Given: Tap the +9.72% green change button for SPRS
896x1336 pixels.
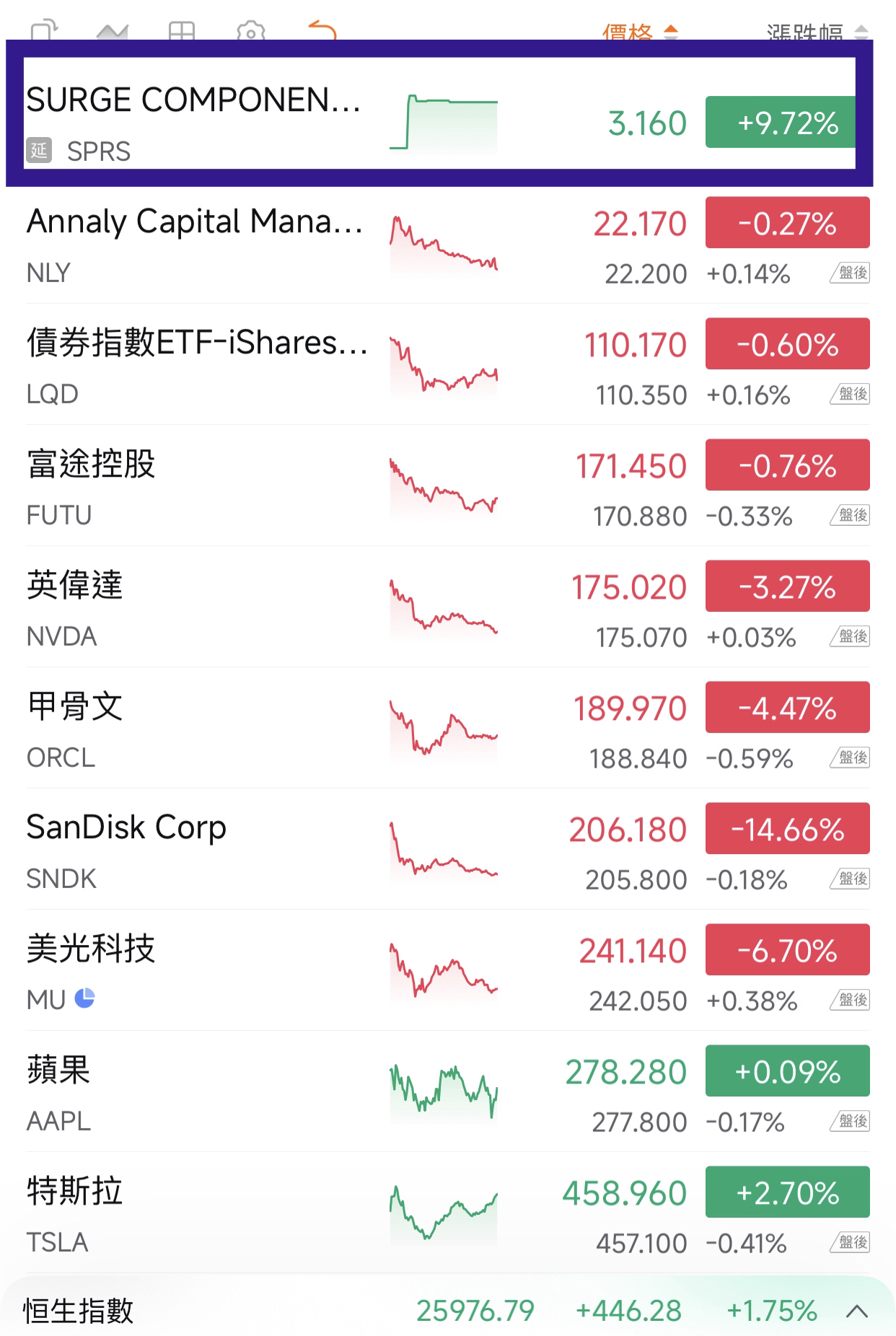Looking at the screenshot, I should tap(779, 123).
